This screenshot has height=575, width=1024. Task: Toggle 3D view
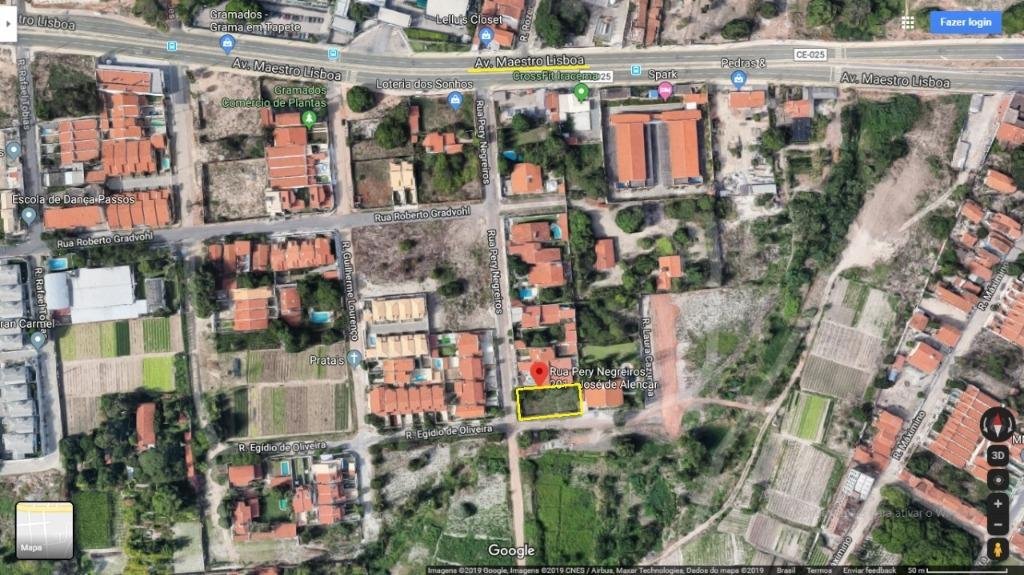997,454
